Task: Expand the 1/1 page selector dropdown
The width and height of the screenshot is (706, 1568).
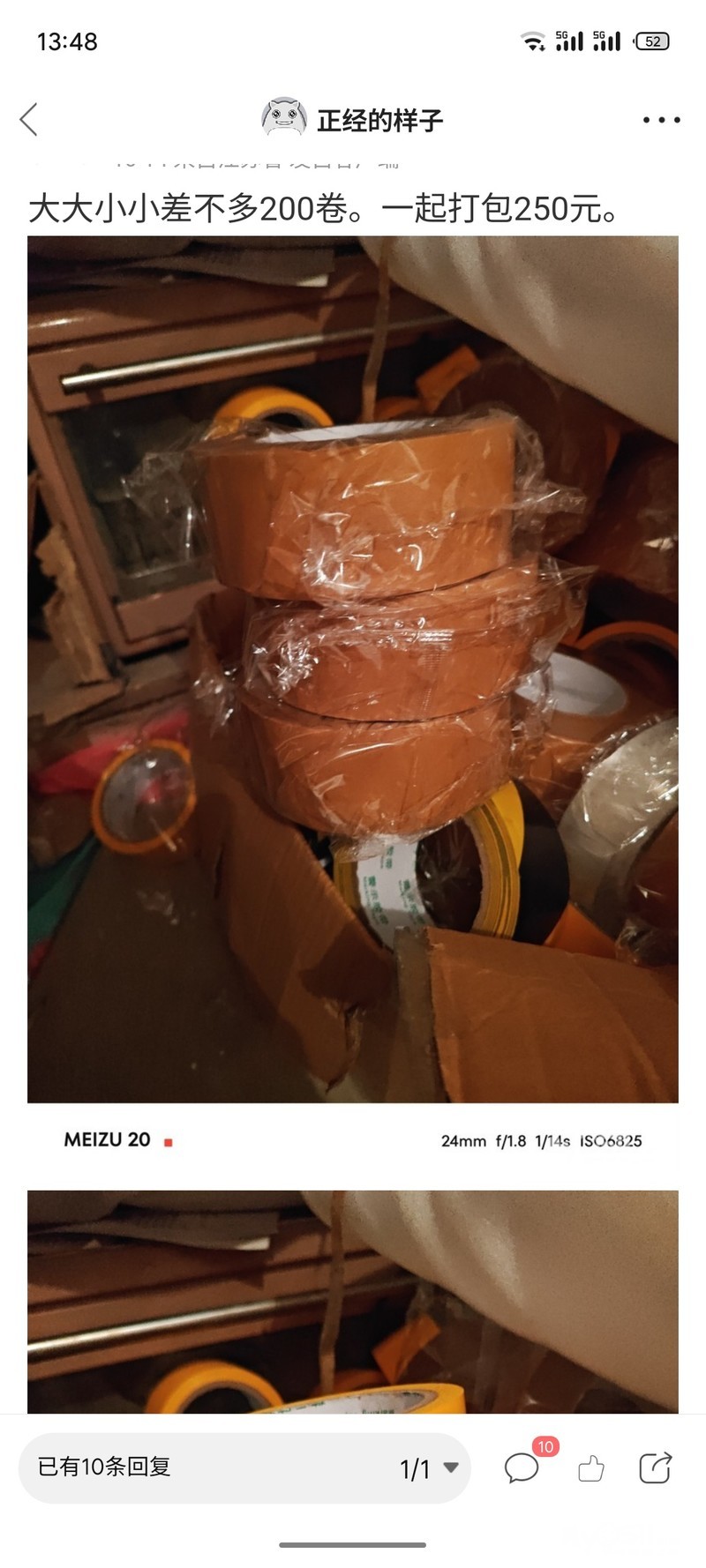Action: [430, 1468]
